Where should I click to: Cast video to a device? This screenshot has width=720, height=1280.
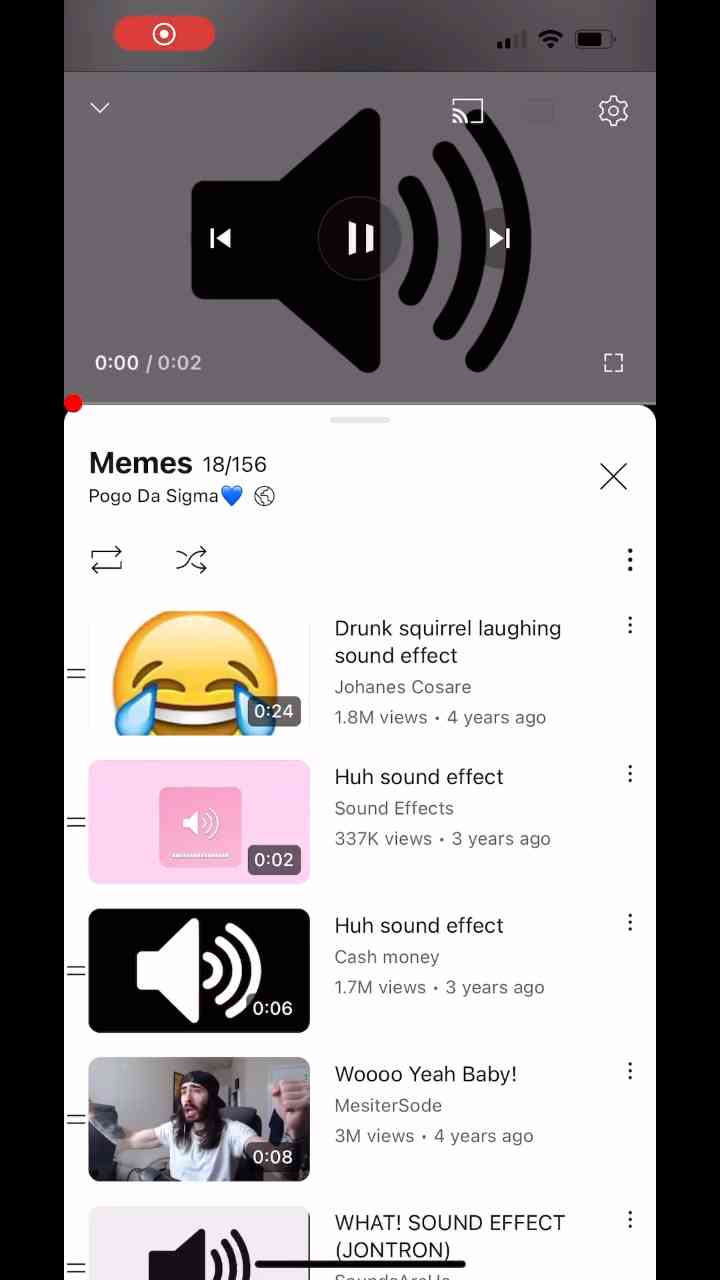point(467,111)
